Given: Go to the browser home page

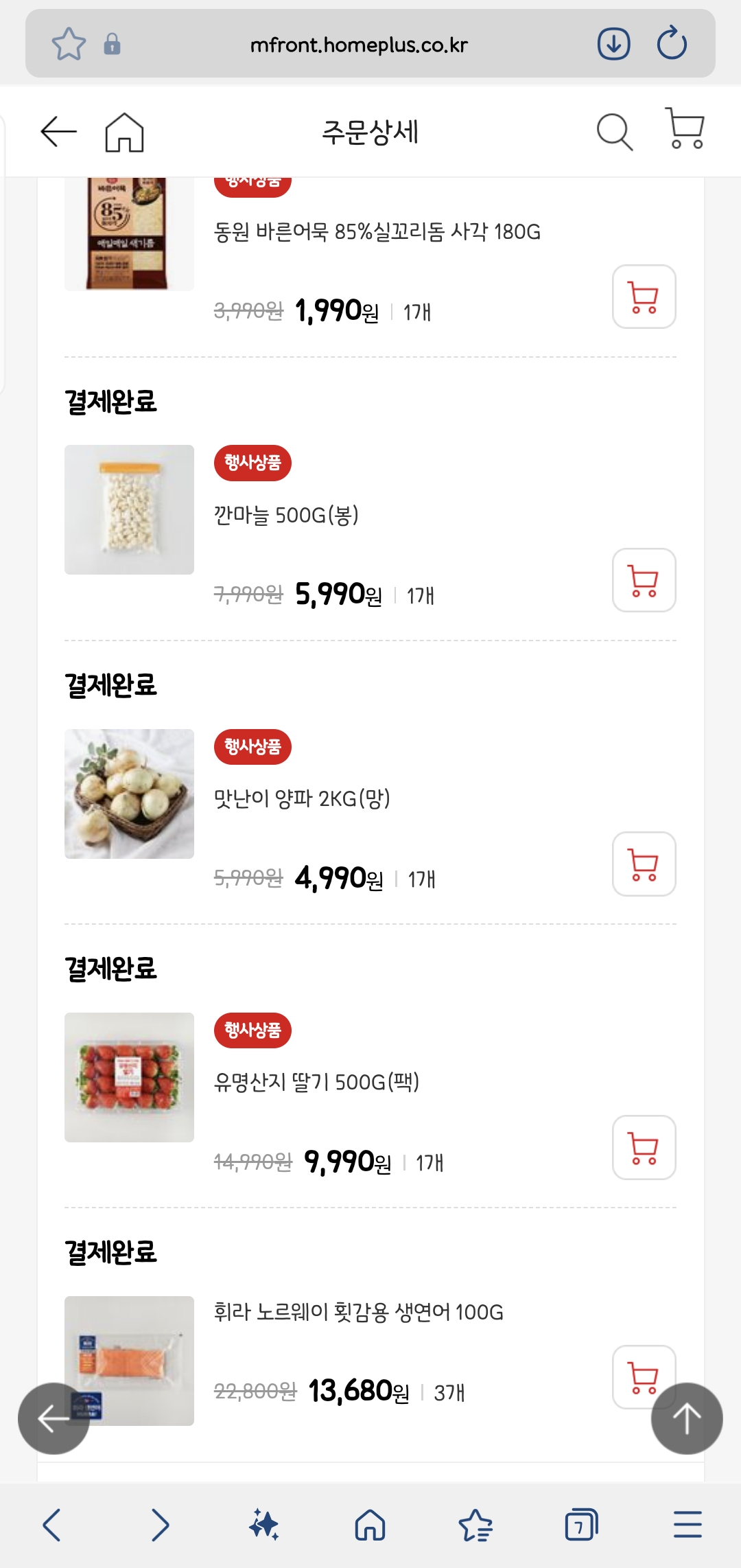Looking at the screenshot, I should click(x=370, y=1525).
